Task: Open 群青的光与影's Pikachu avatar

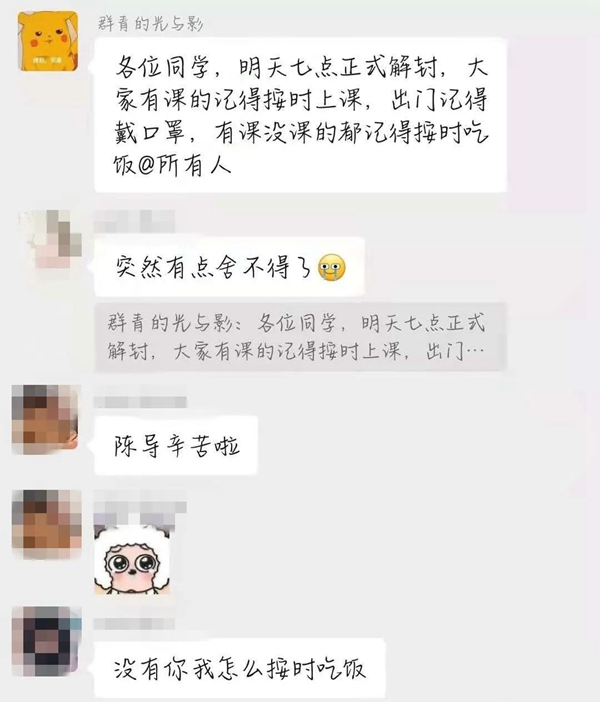Action: tap(46, 44)
